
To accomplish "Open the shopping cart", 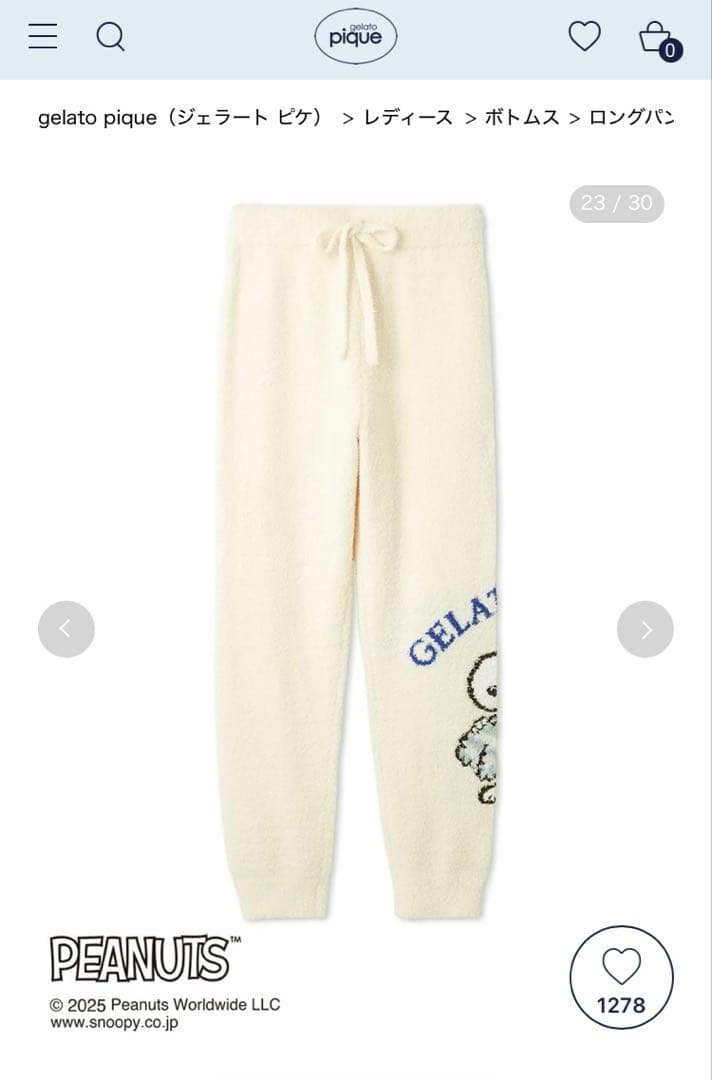I will [658, 39].
